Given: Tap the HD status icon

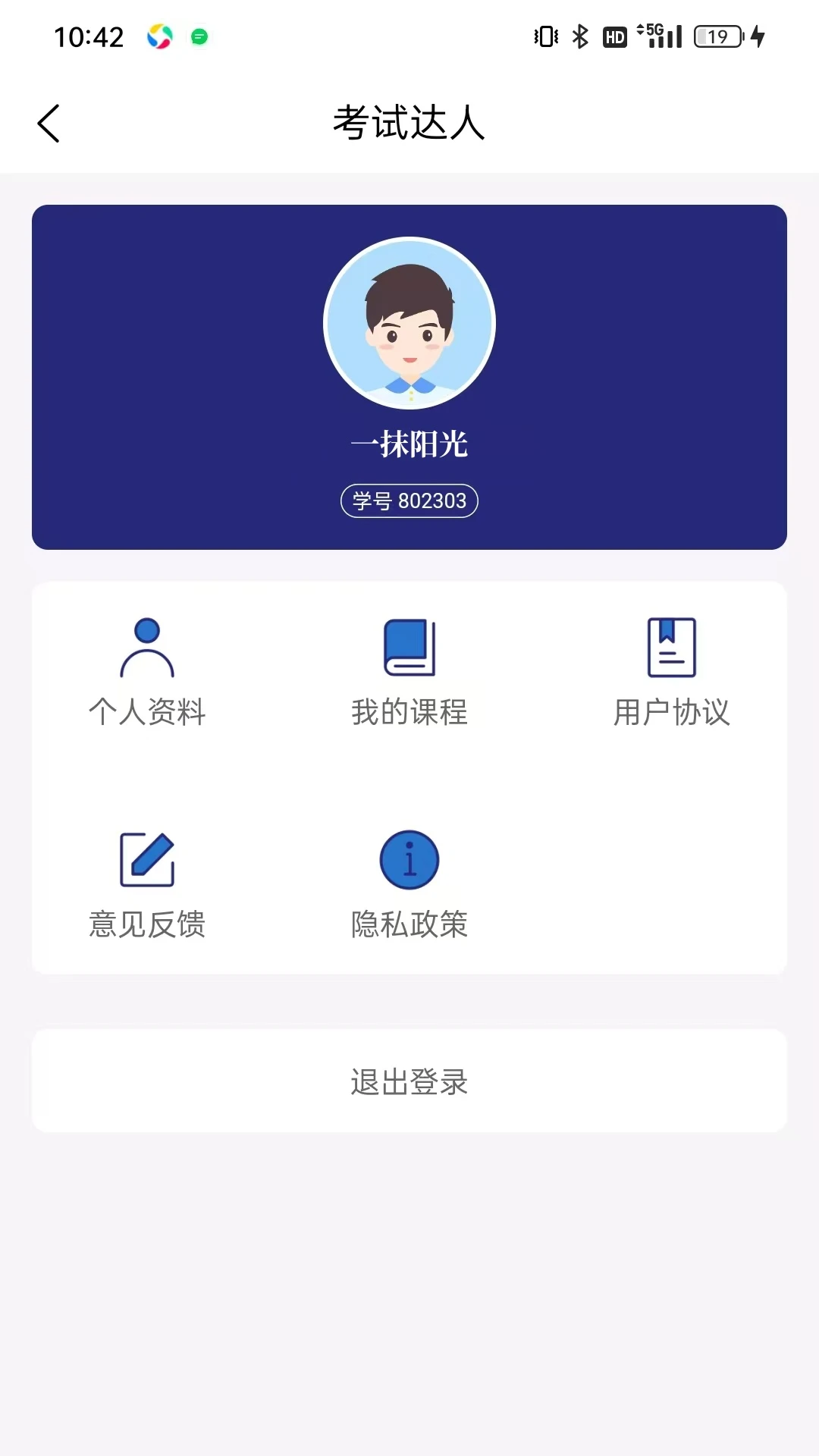Looking at the screenshot, I should [x=613, y=36].
